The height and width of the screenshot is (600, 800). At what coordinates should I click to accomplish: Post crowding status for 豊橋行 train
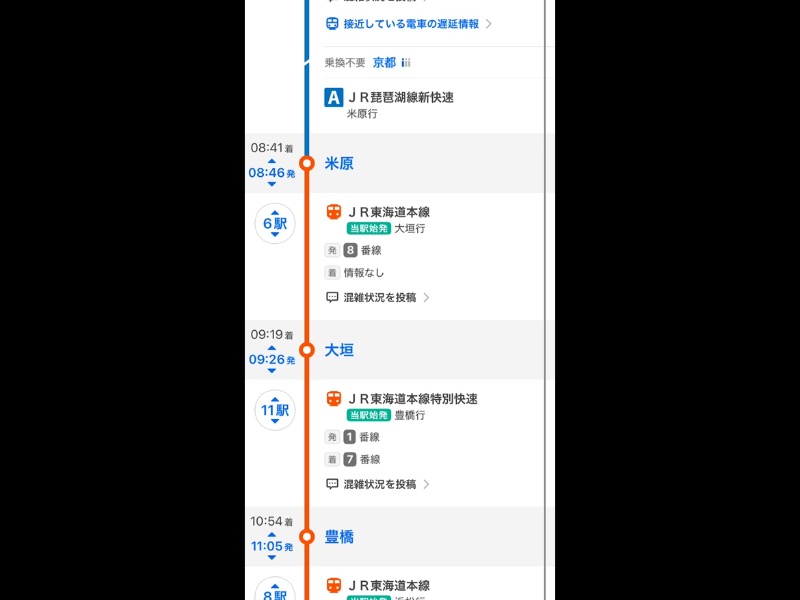[379, 484]
